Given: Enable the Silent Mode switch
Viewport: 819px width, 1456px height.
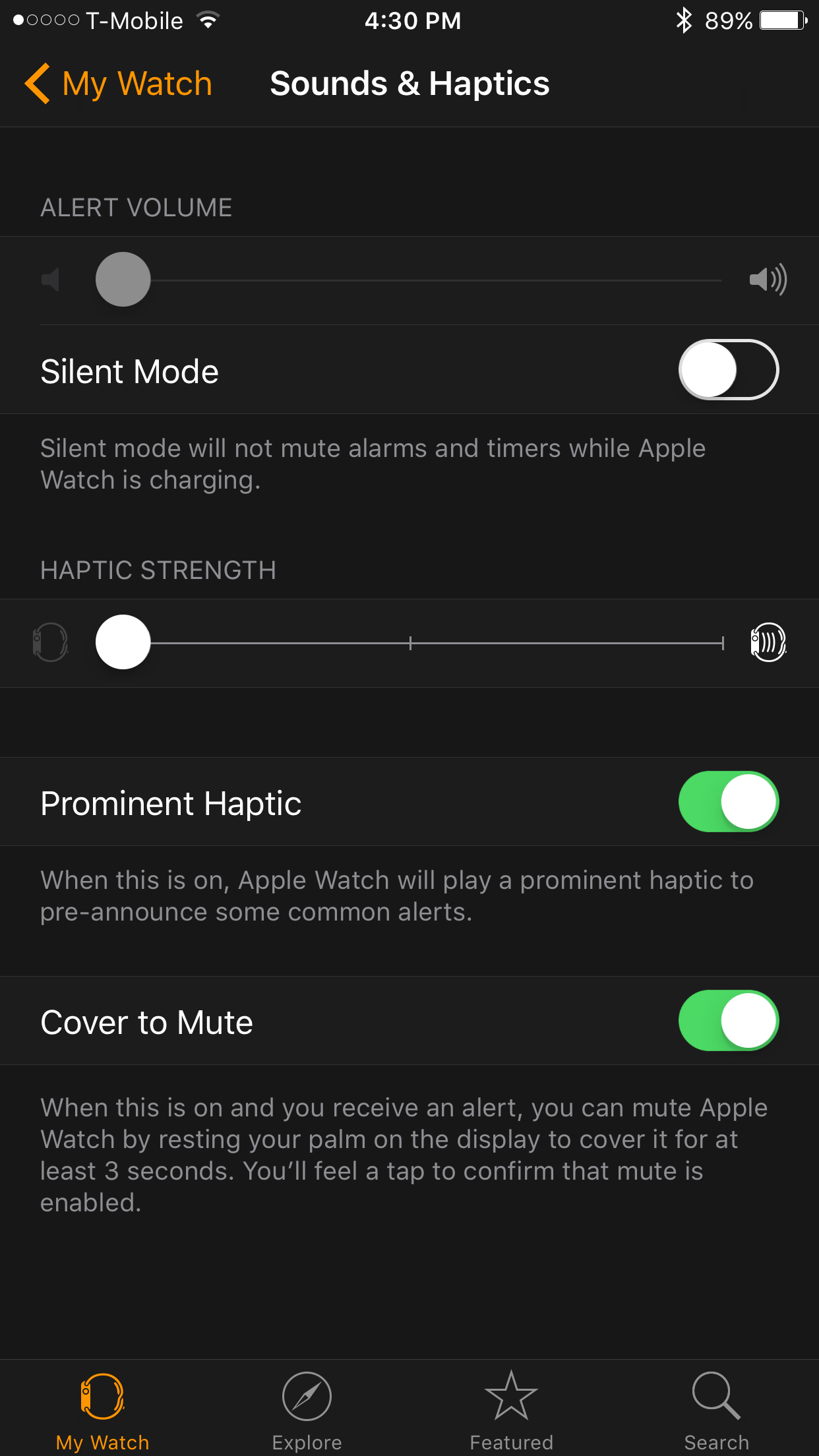Looking at the screenshot, I should point(728,370).
